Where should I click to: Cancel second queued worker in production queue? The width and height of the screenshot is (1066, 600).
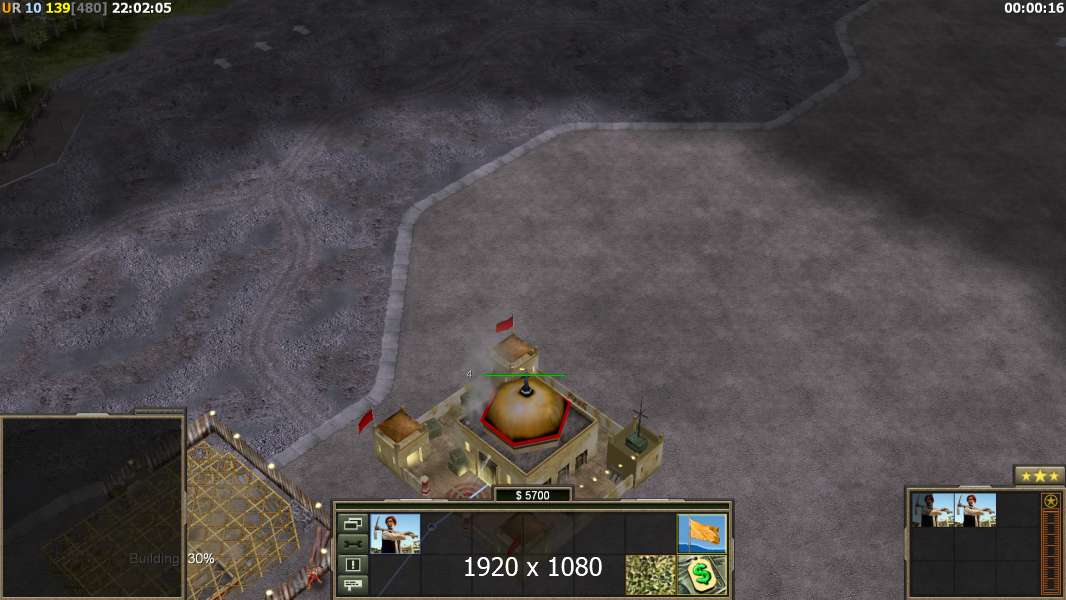coord(975,509)
